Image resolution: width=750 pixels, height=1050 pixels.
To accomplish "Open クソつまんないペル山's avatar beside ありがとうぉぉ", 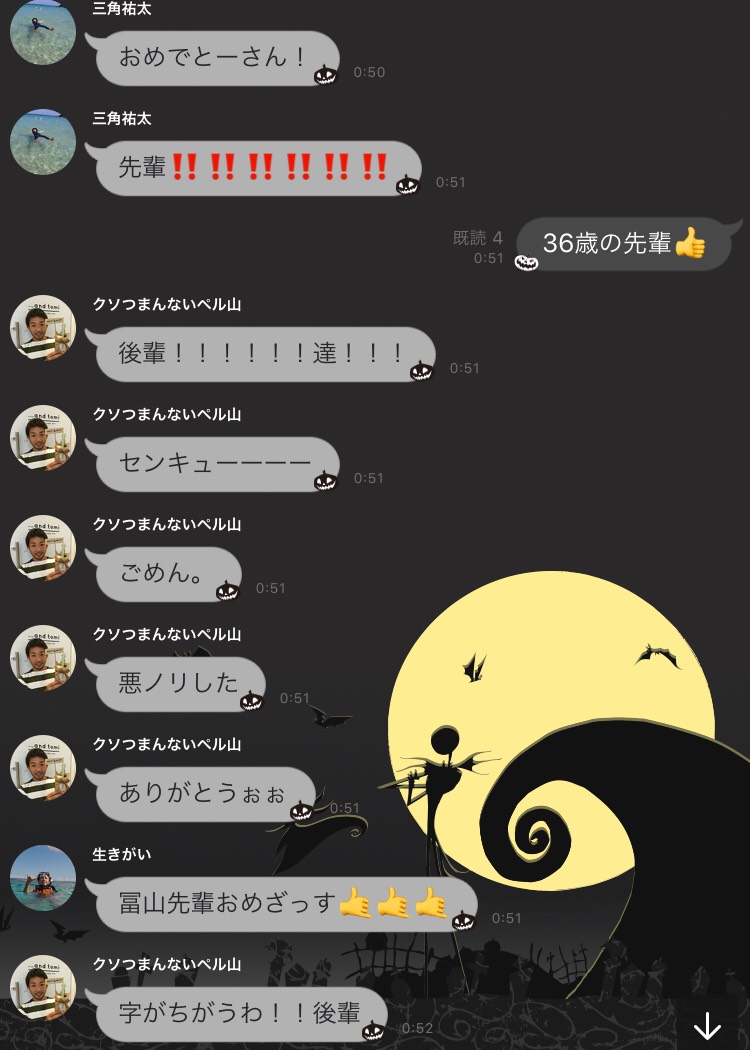I will tap(43, 768).
